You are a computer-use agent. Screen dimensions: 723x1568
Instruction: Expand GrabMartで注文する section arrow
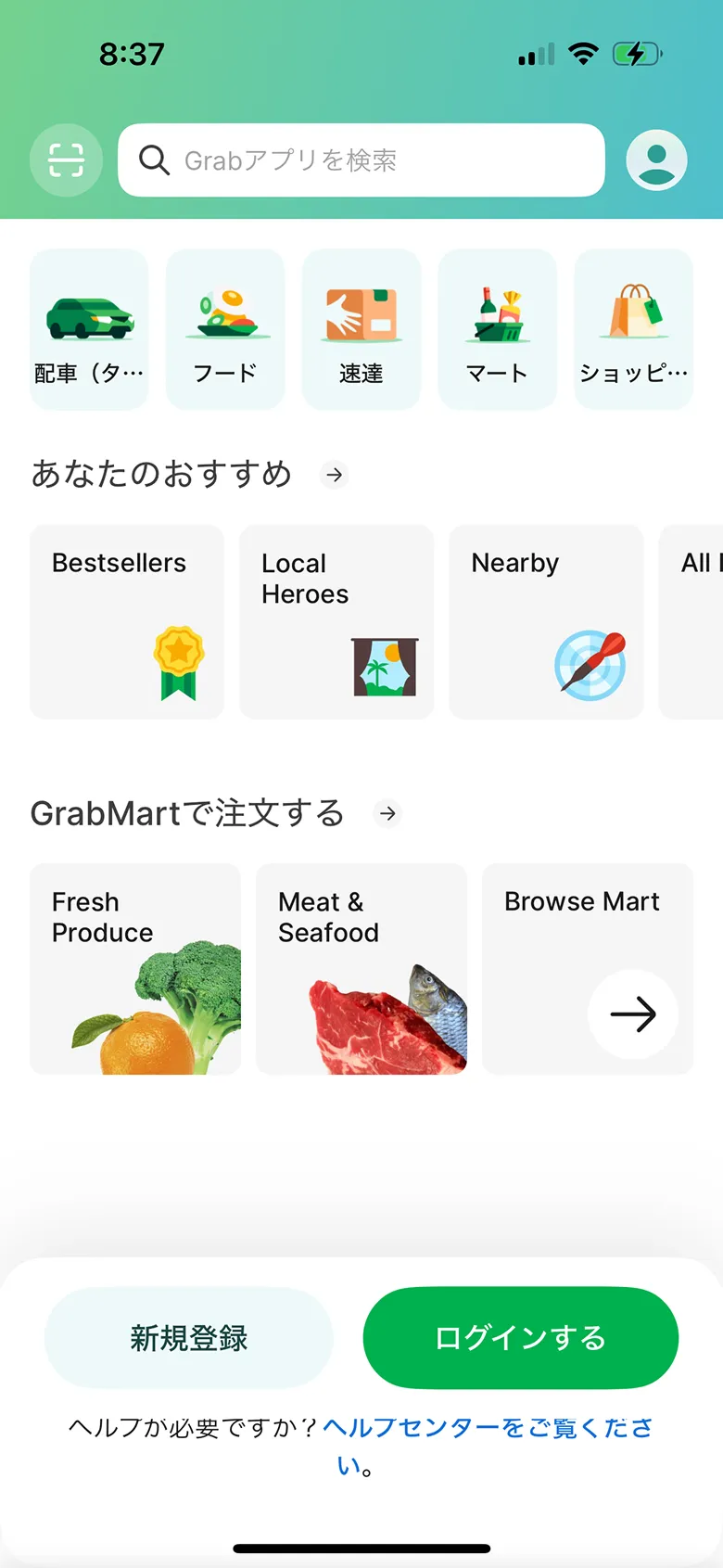pos(388,814)
